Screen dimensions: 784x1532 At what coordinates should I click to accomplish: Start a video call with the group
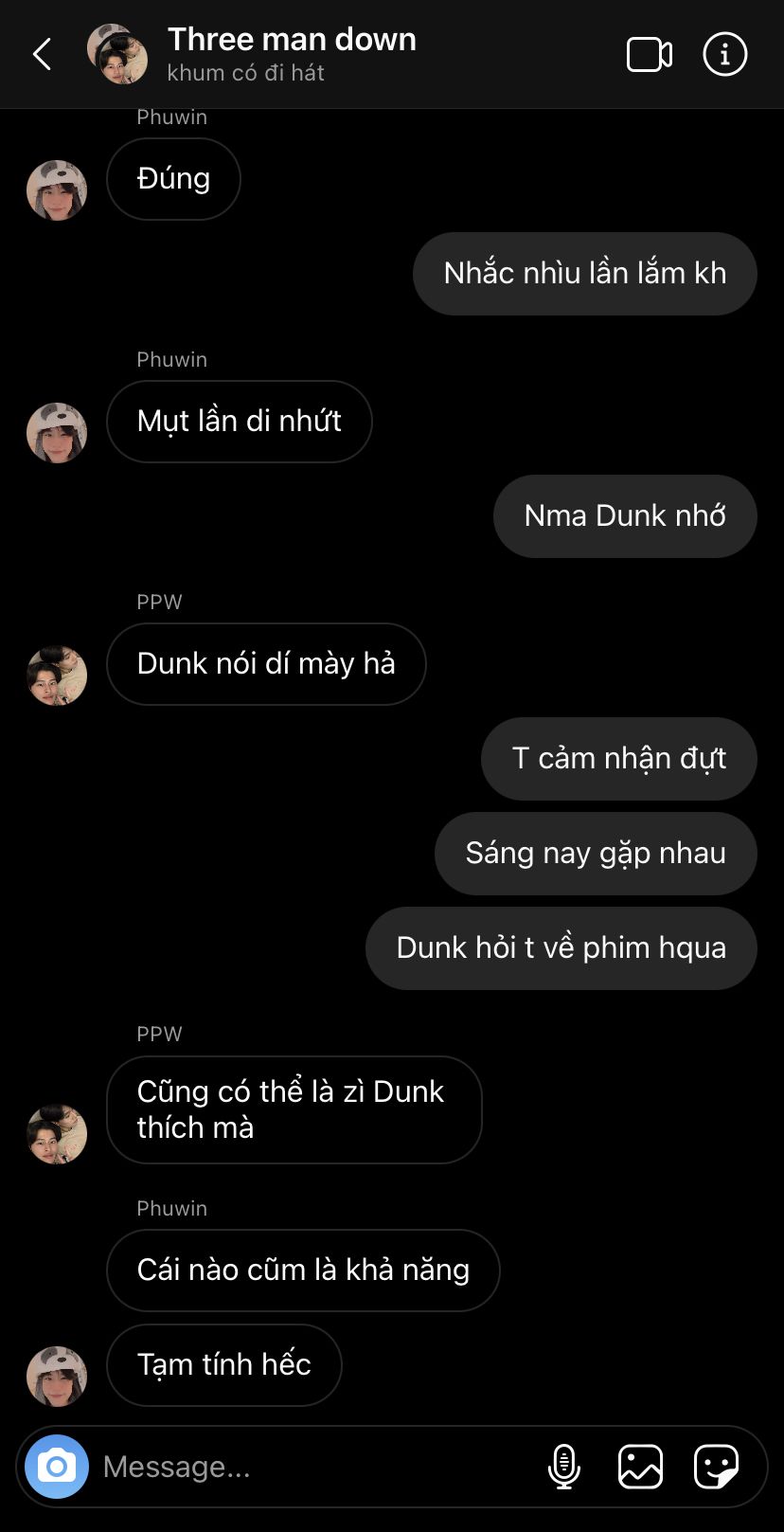click(650, 55)
